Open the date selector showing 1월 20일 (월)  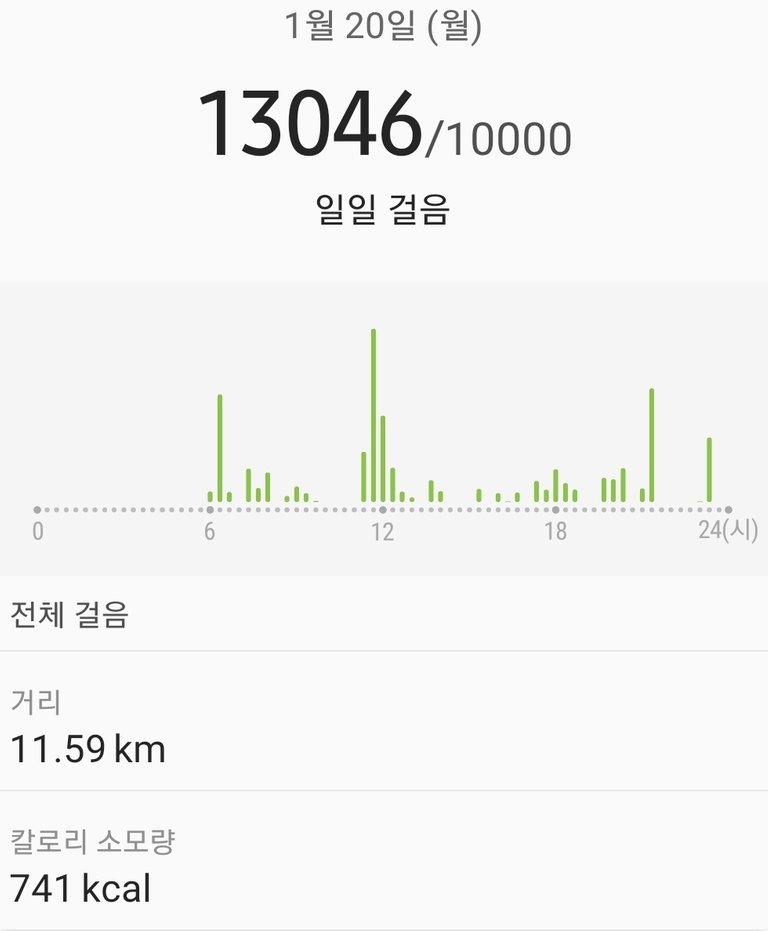[x=384, y=25]
